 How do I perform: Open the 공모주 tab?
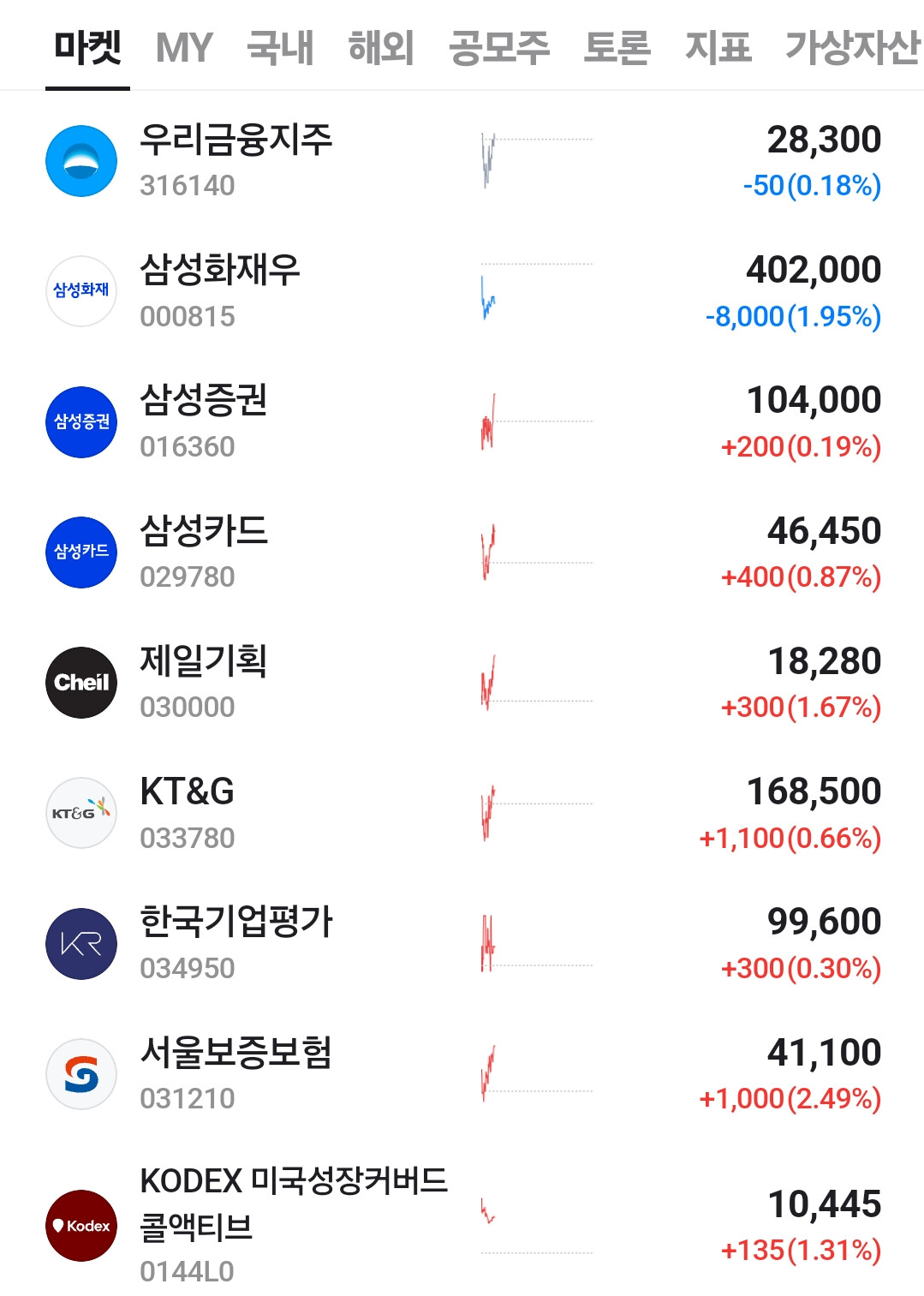499,47
